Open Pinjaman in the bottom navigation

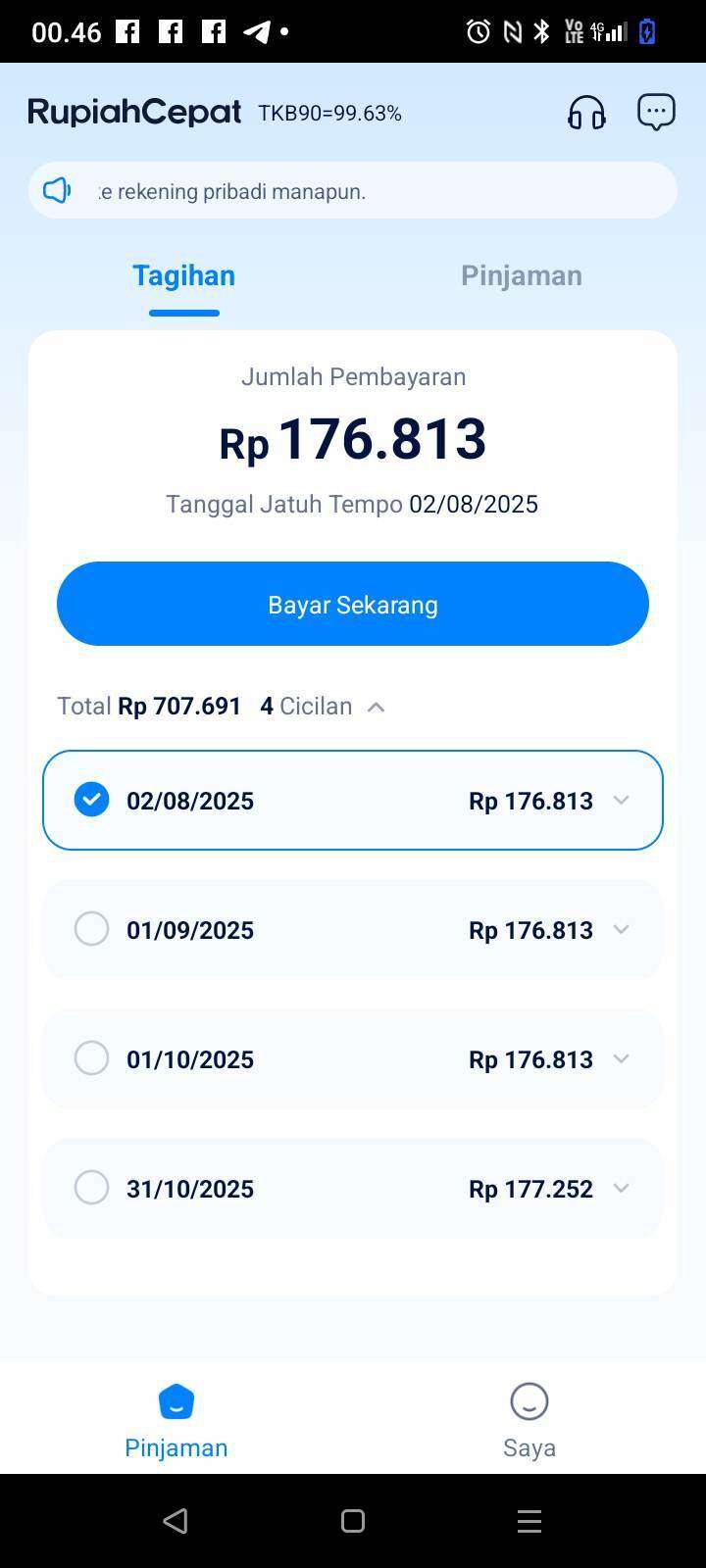[176, 1420]
